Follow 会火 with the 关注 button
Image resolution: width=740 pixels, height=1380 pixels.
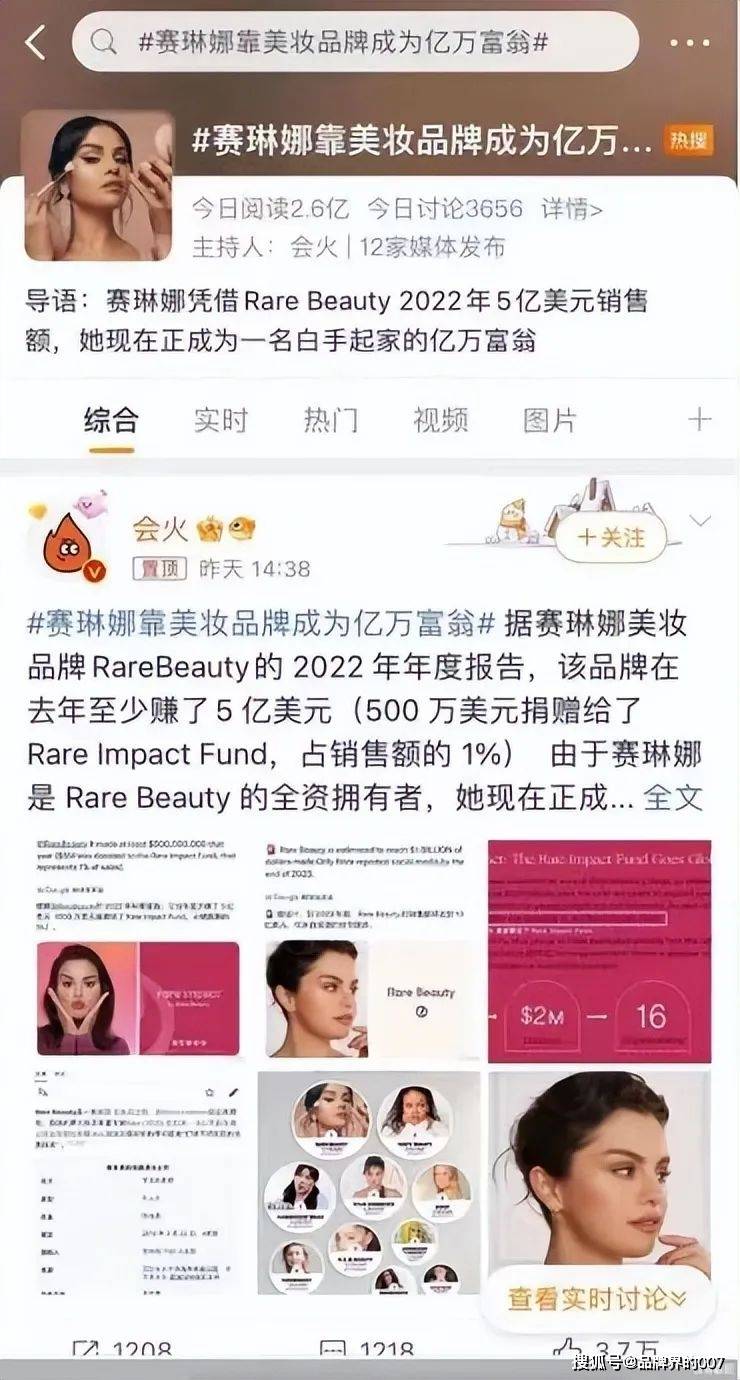611,537
